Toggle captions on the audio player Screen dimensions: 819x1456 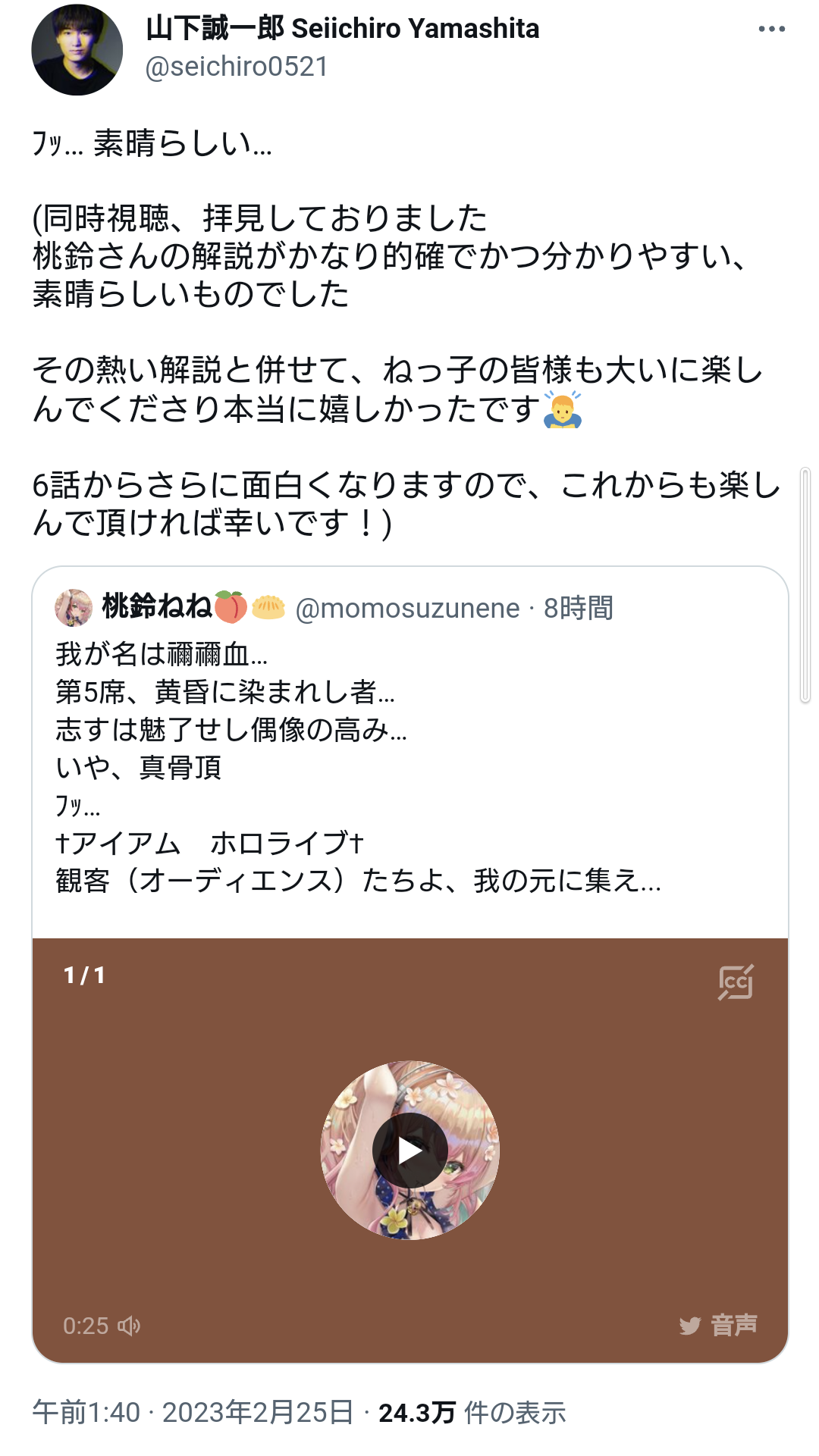pos(736,982)
